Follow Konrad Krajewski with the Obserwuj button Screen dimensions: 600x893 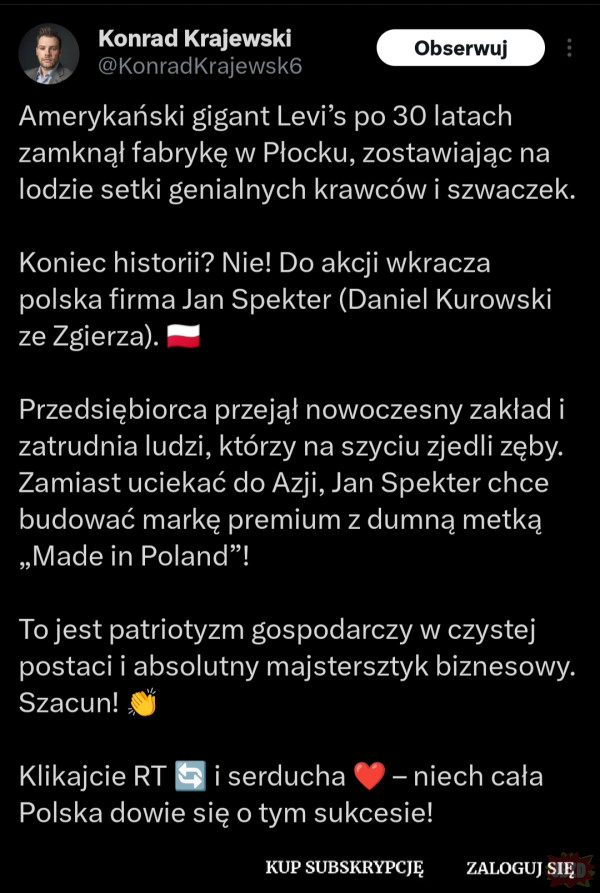pyautogui.click(x=461, y=48)
